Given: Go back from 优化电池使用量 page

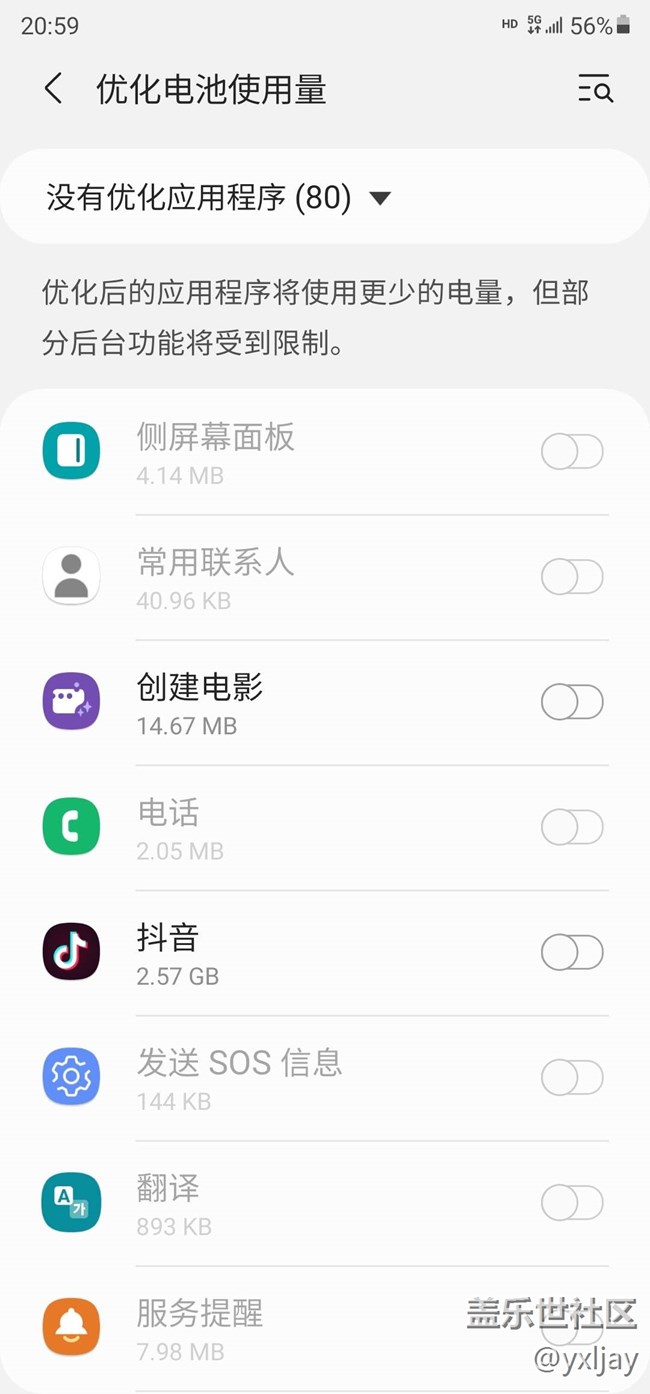Looking at the screenshot, I should 54,89.
